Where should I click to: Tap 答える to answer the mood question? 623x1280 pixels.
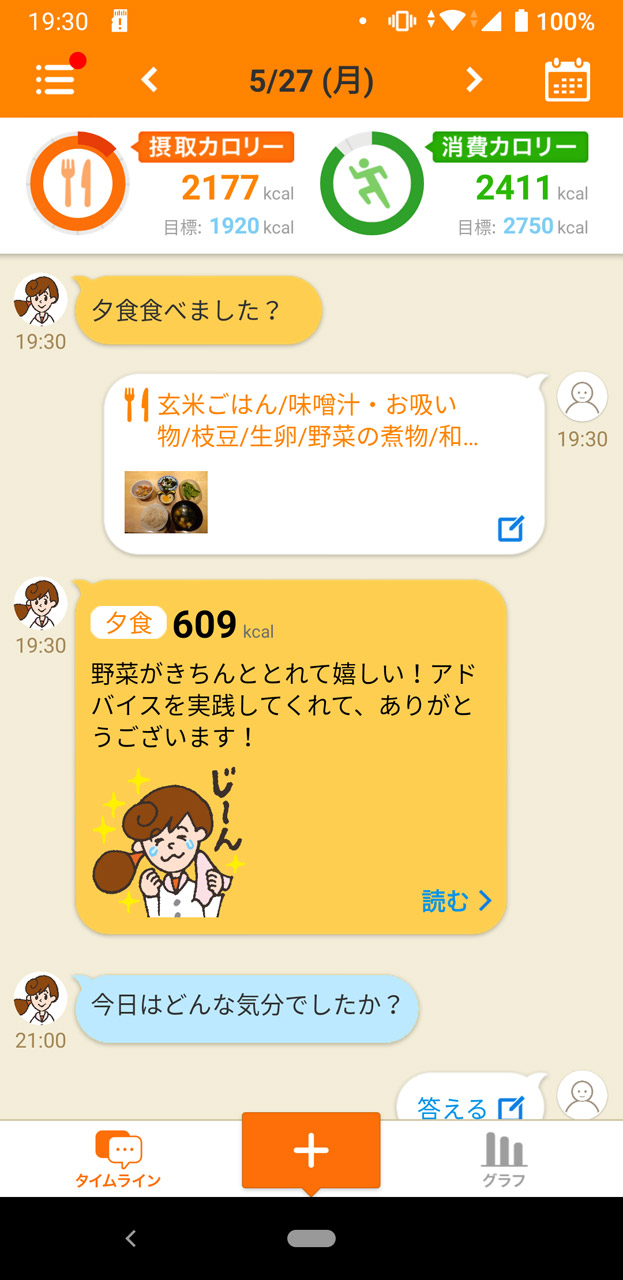tap(470, 1107)
